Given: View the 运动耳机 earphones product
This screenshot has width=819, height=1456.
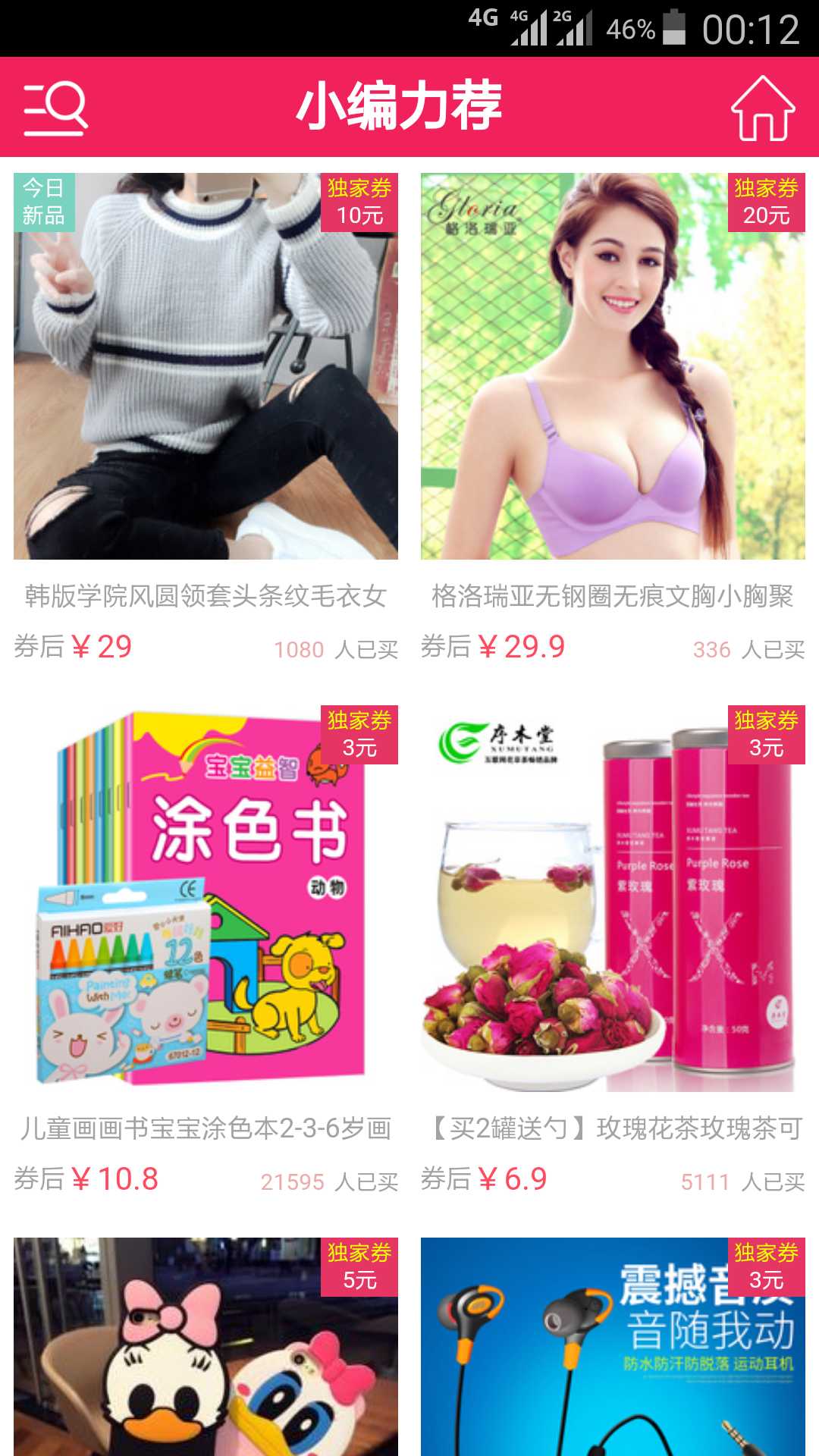Looking at the screenshot, I should point(613,1347).
